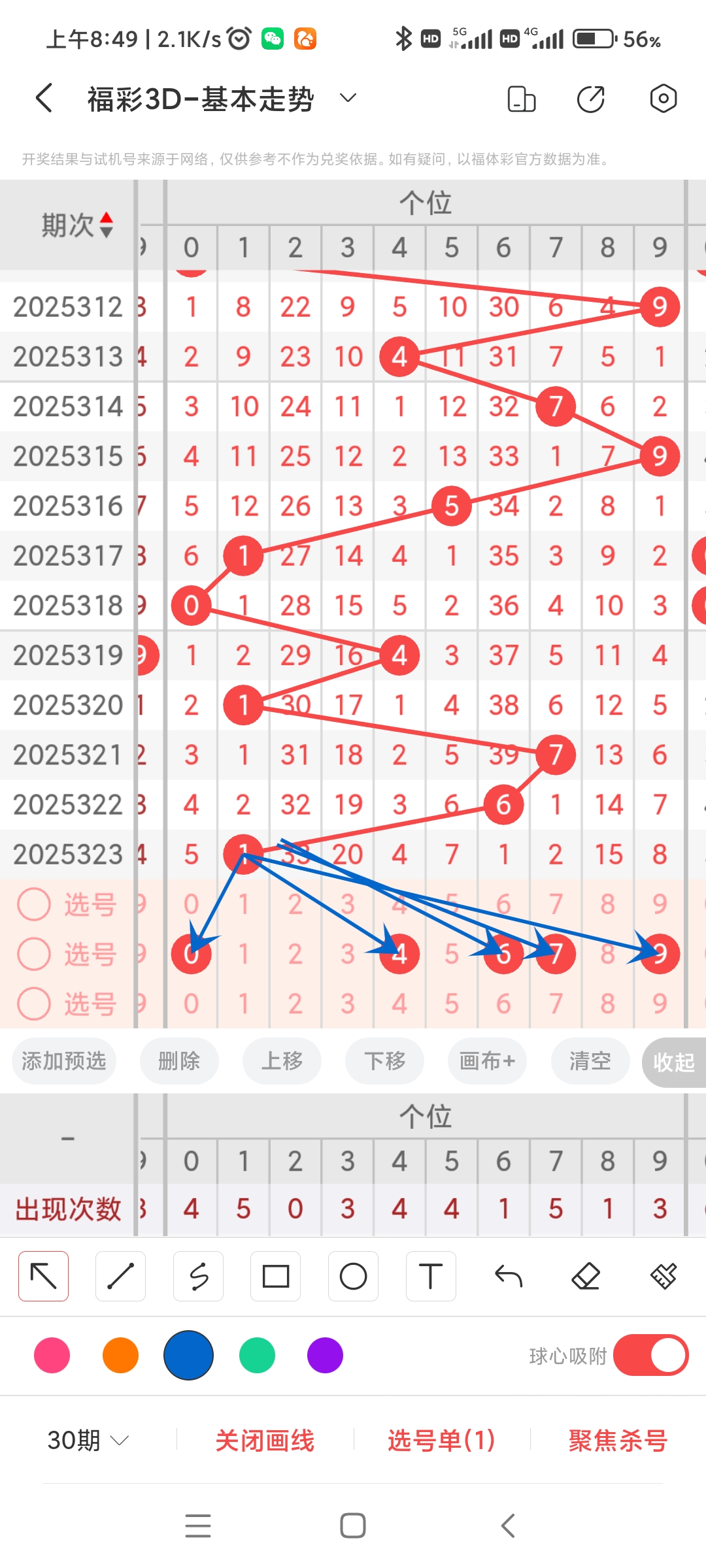Select the rectangle drawing tool

click(275, 1275)
